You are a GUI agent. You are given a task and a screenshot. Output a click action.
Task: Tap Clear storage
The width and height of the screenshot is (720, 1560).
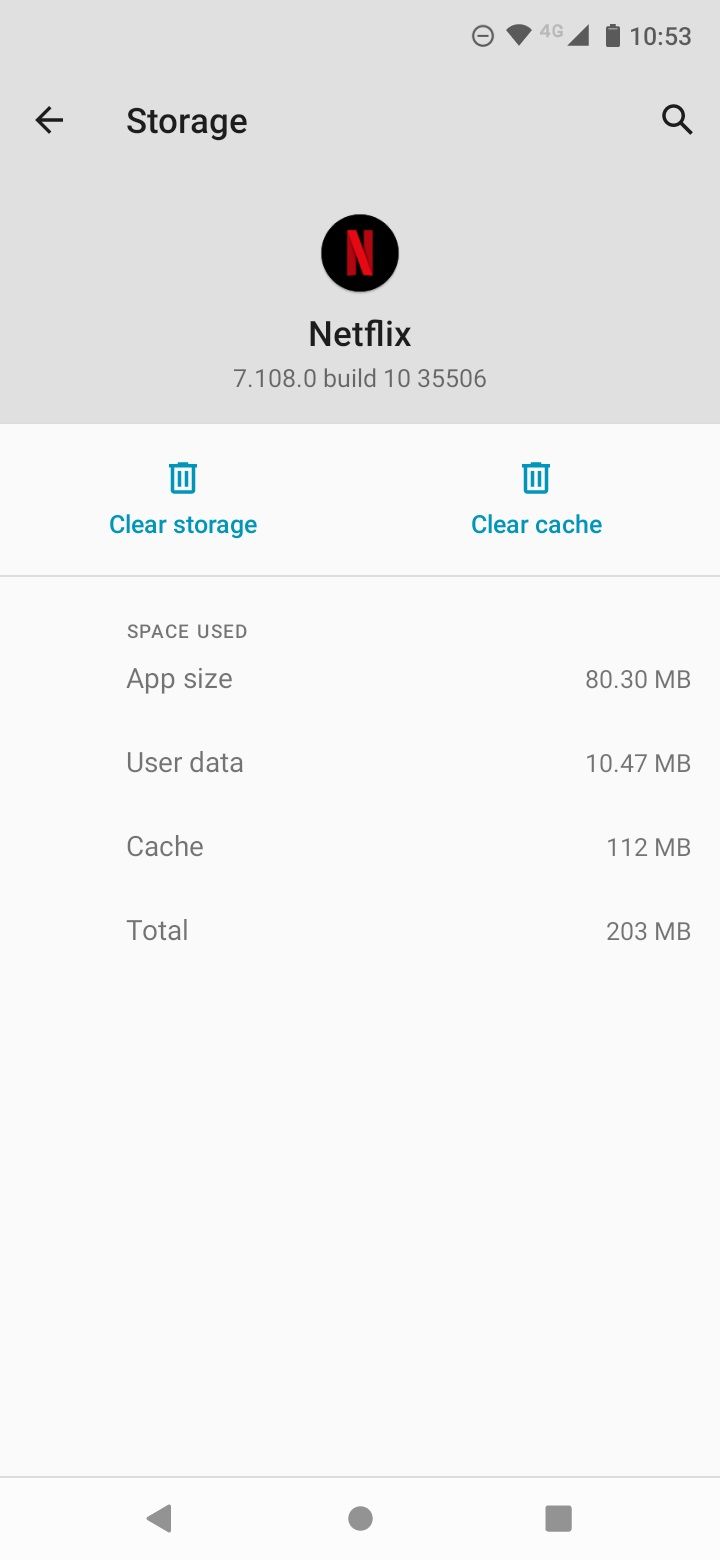coord(182,523)
